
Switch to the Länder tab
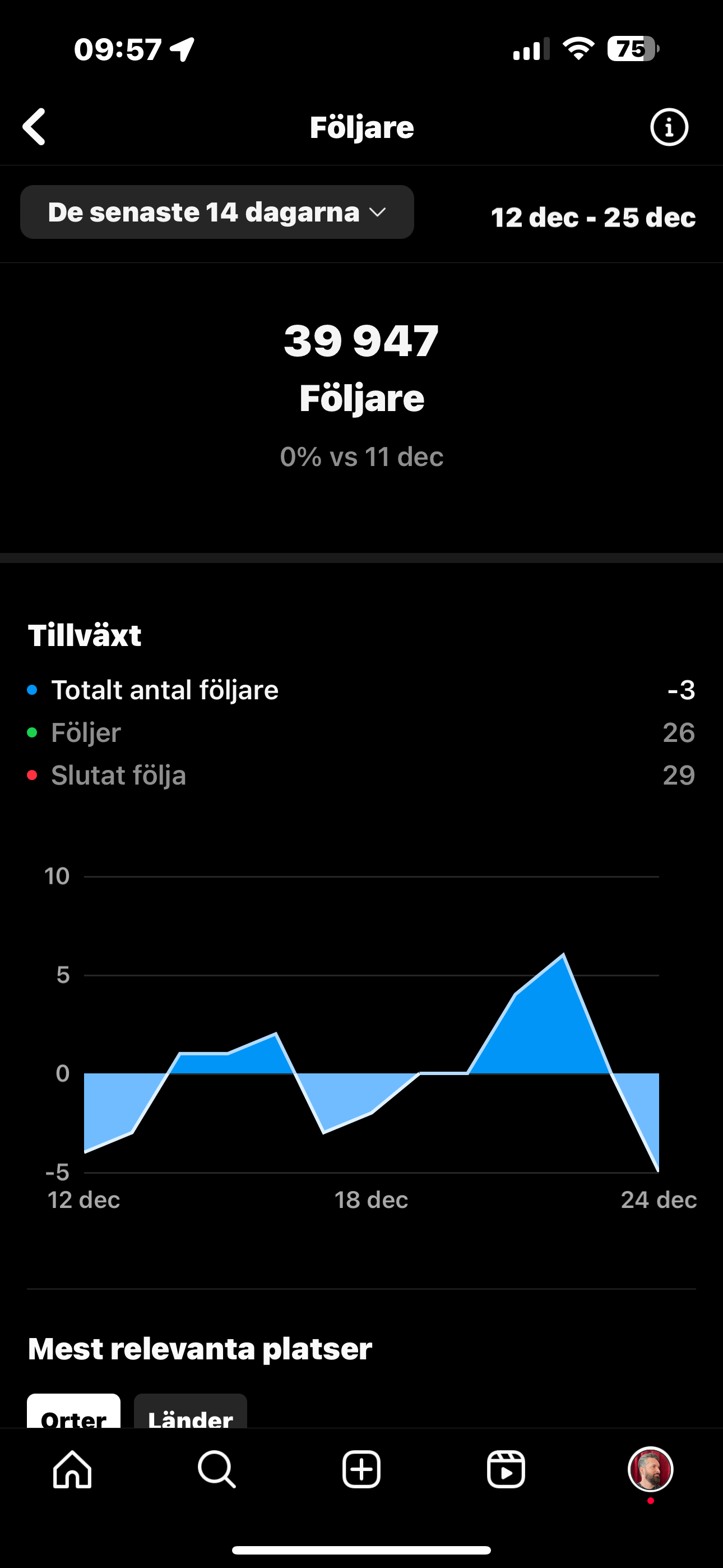[x=191, y=1411]
